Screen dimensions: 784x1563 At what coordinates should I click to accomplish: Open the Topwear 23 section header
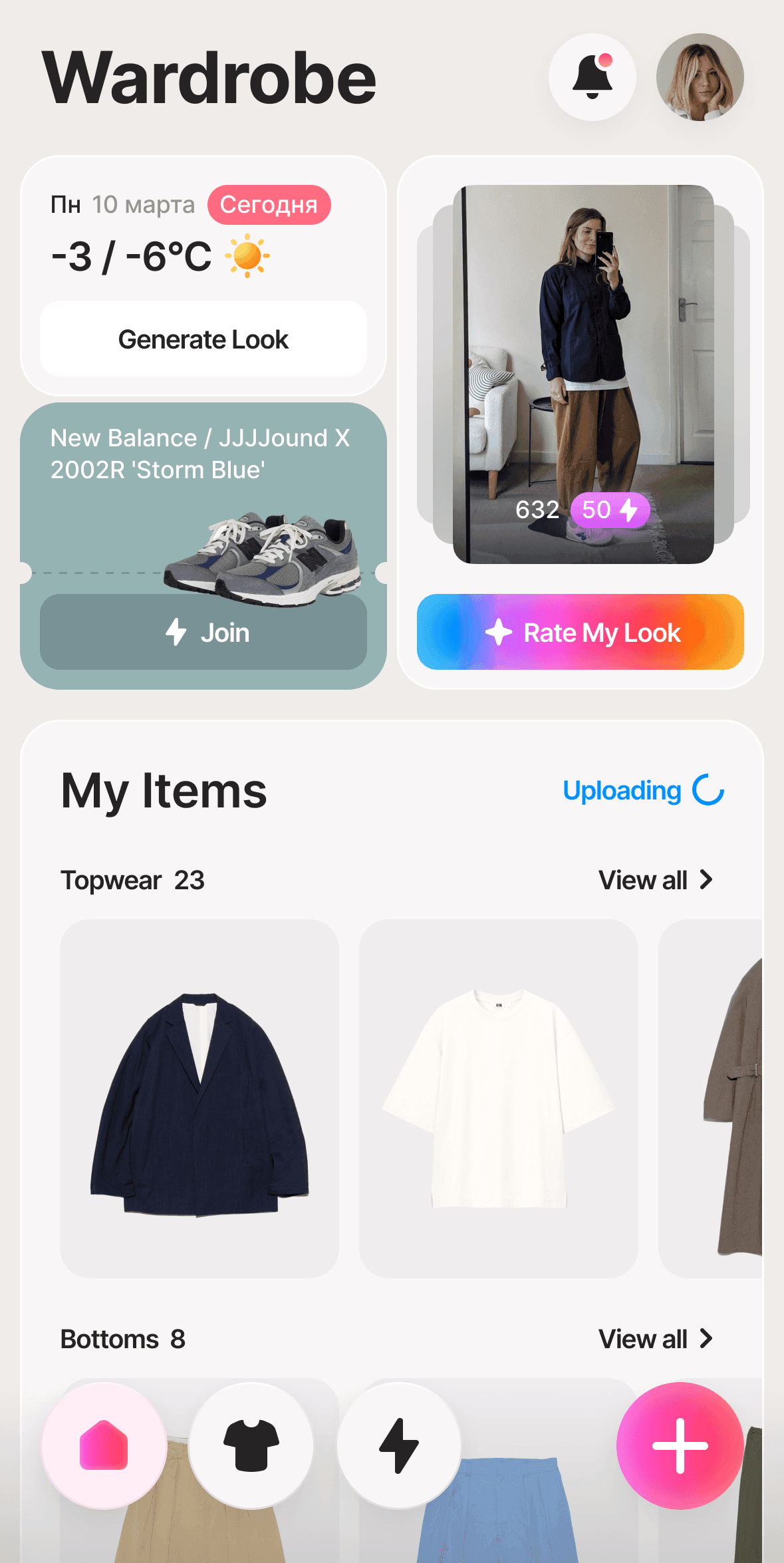point(132,879)
